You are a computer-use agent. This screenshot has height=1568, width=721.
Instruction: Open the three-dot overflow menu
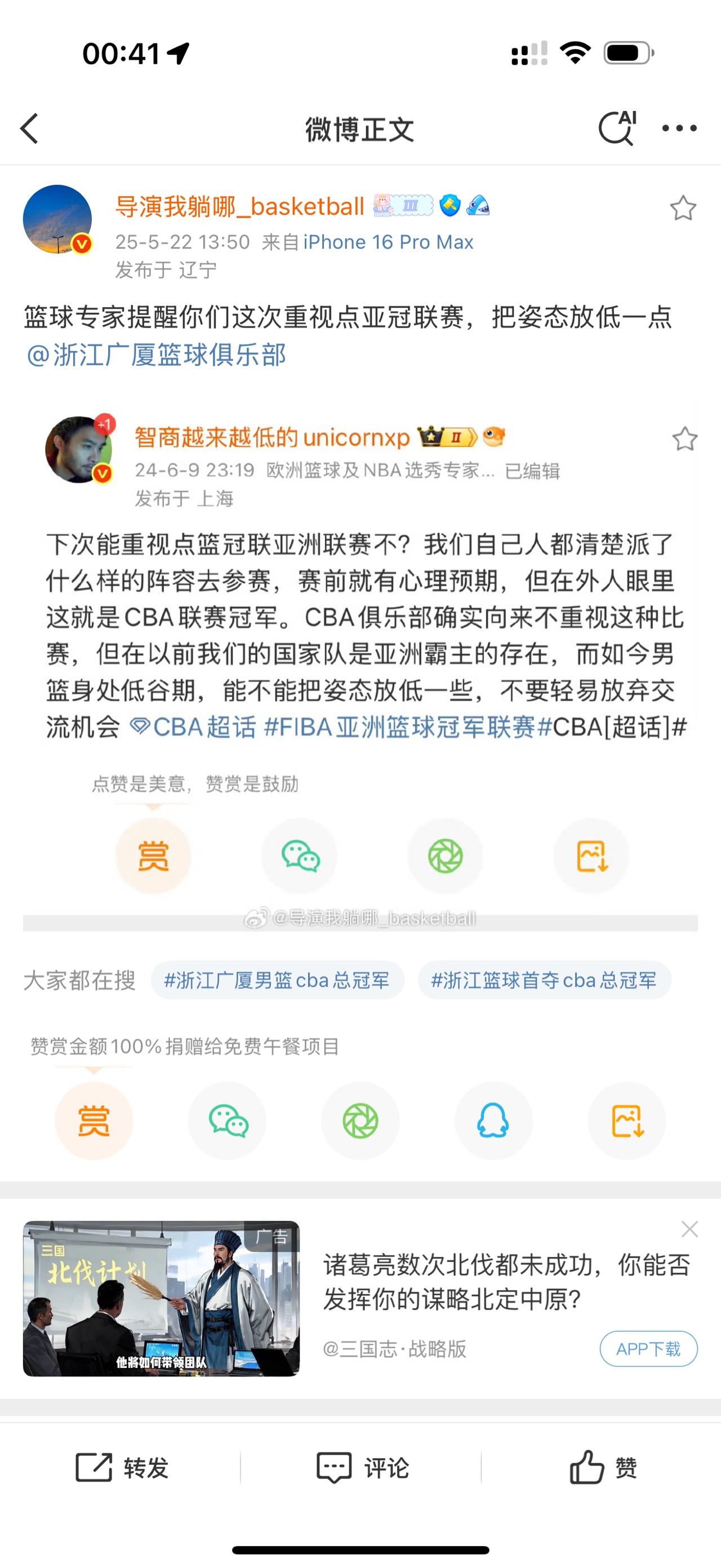pos(679,129)
